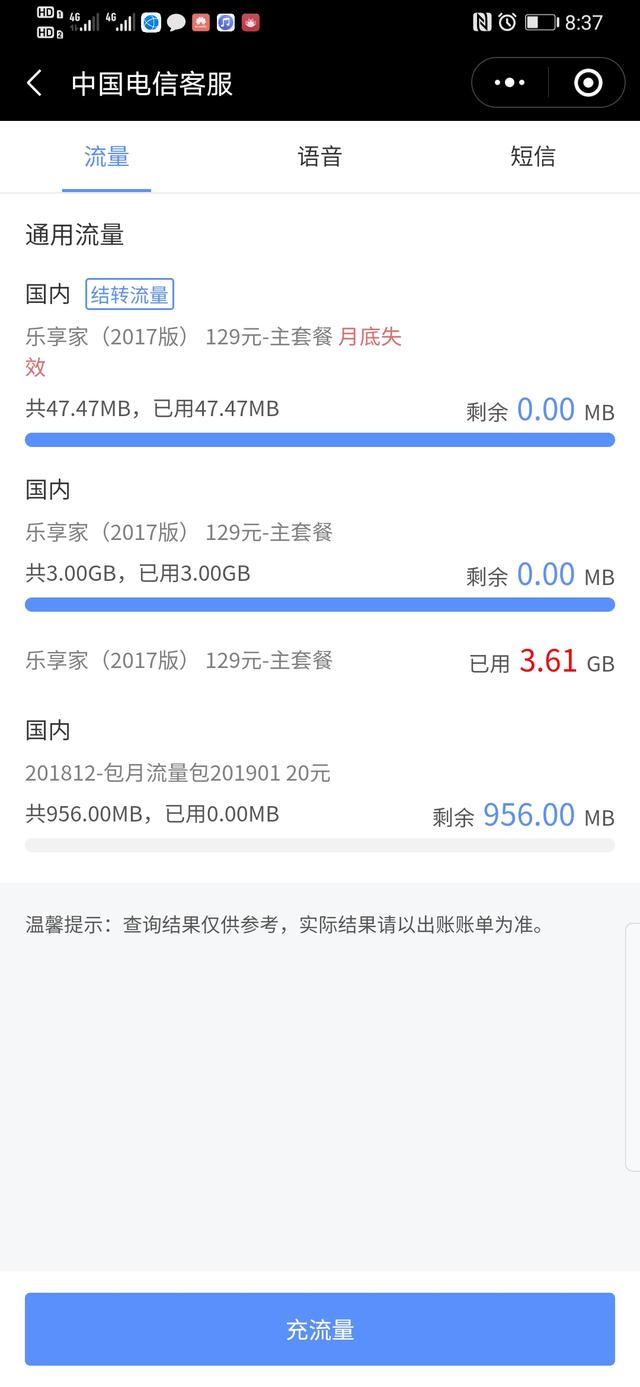This screenshot has width=640, height=1387.
Task: Select the 流量 tab
Action: coord(106,156)
